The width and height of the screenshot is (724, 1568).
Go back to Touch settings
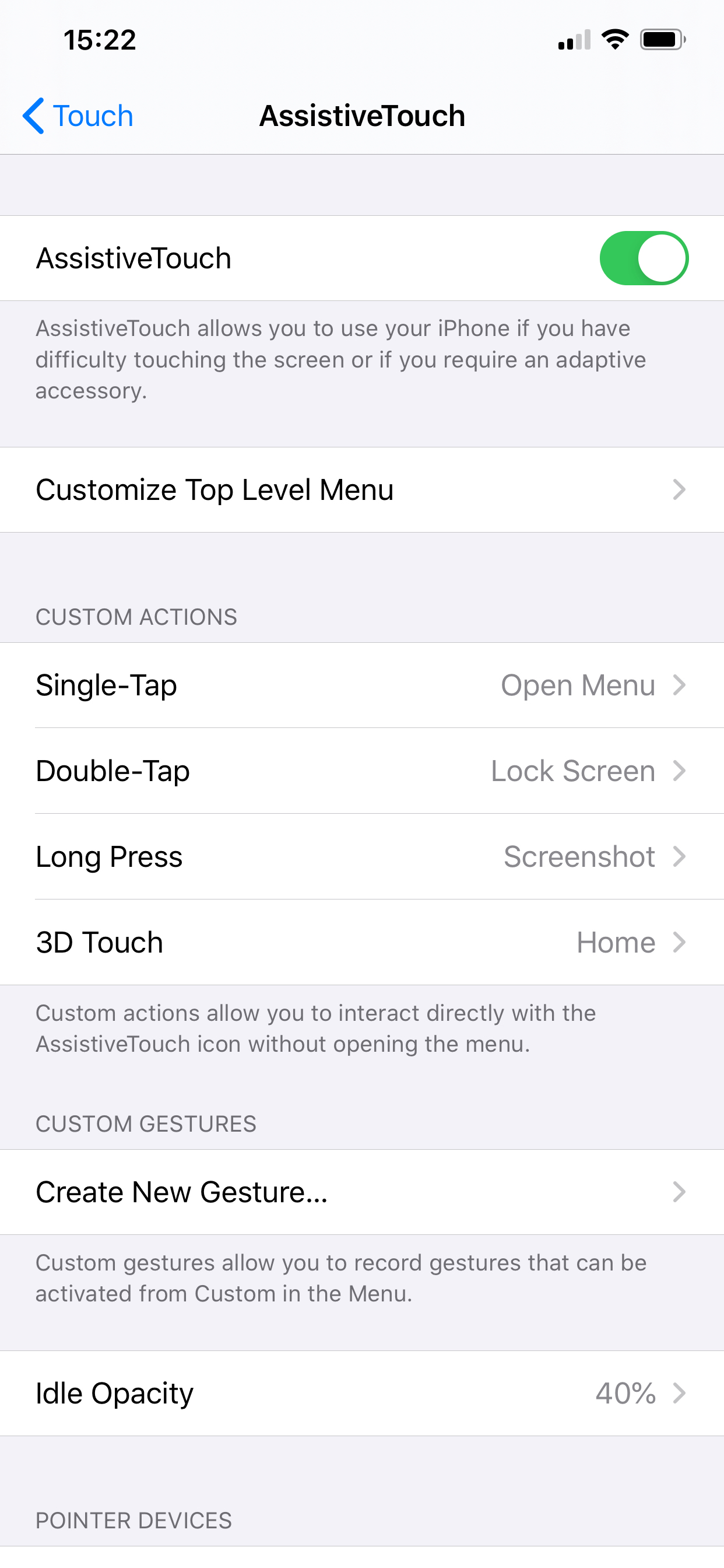click(78, 116)
